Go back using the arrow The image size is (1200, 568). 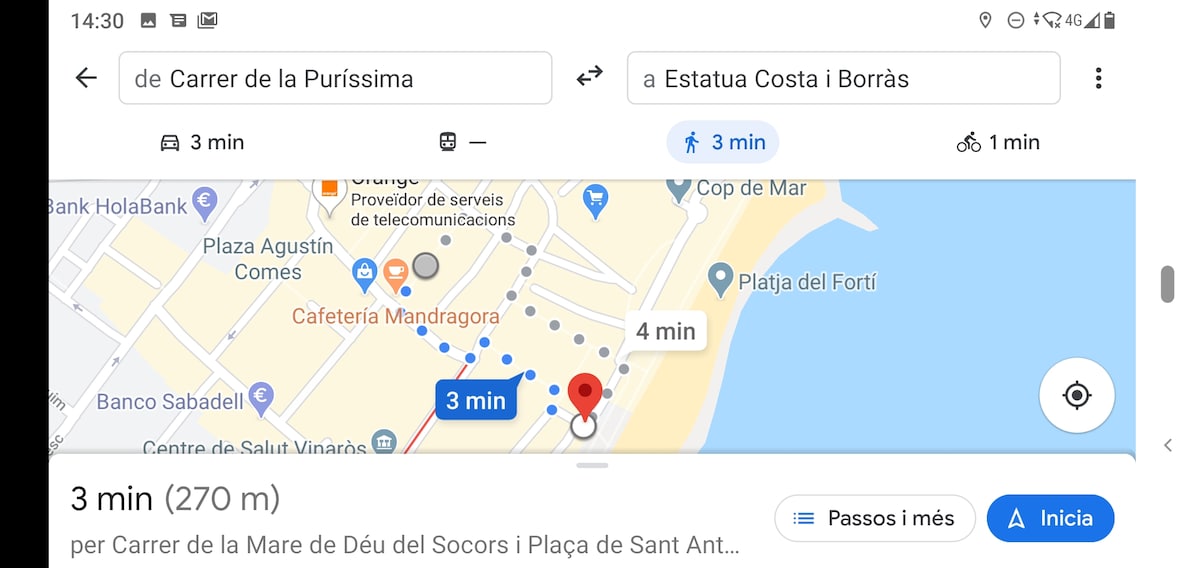click(86, 78)
